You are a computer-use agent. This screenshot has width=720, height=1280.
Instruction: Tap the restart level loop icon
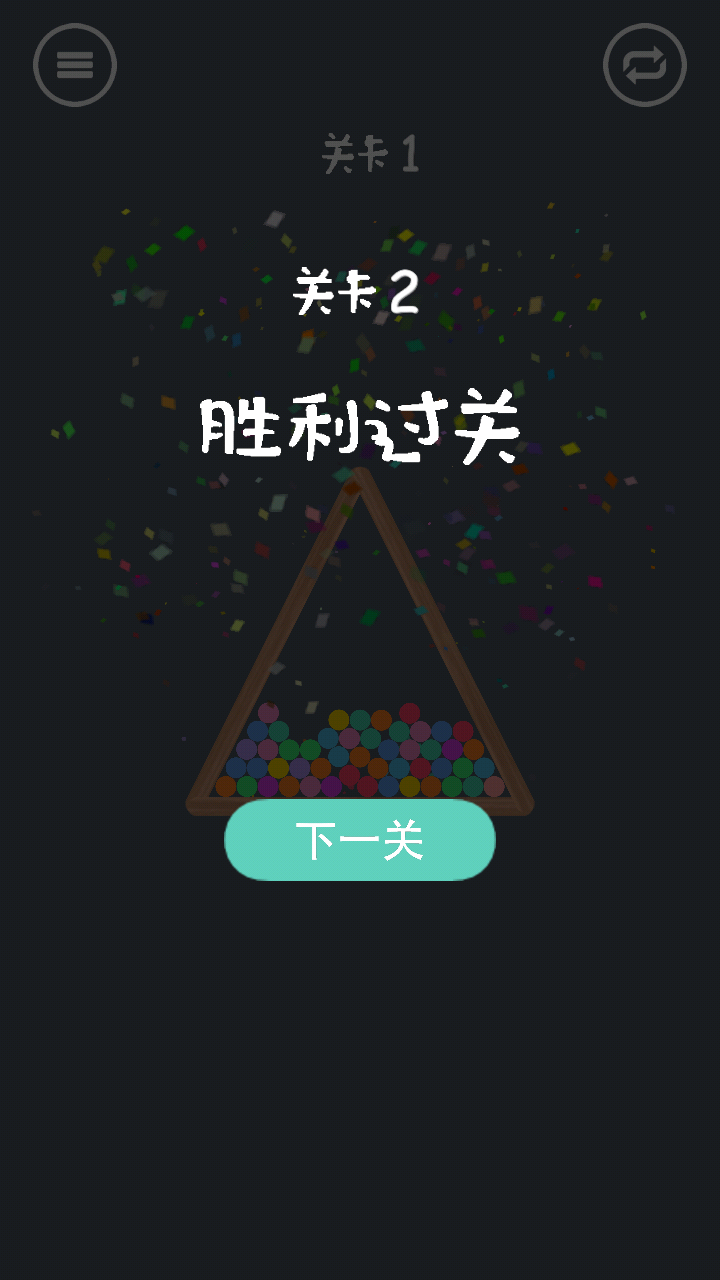645,65
